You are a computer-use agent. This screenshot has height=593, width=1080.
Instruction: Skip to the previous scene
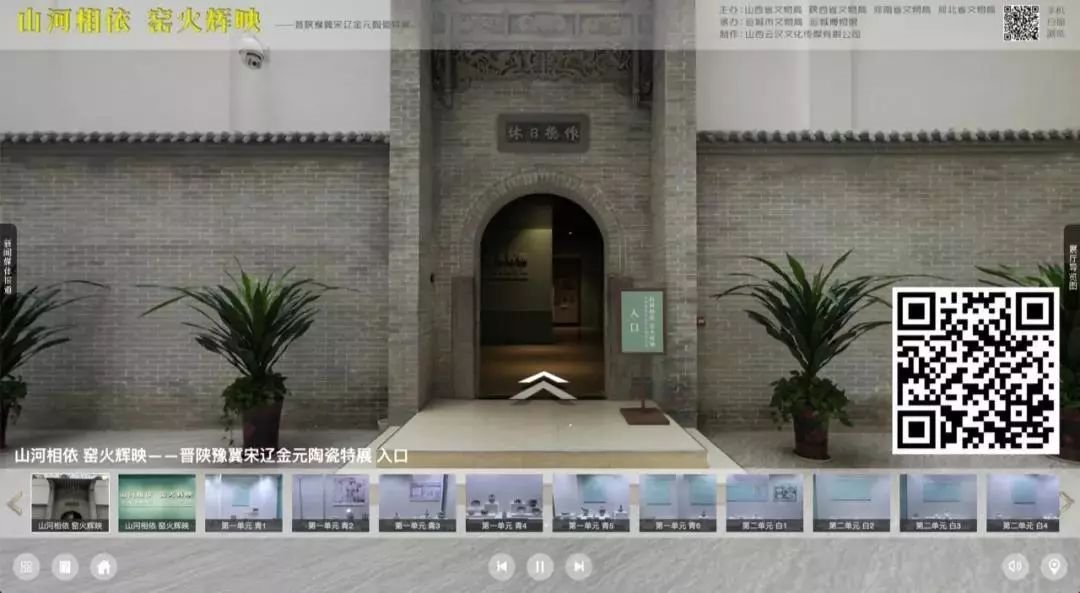[x=502, y=567]
